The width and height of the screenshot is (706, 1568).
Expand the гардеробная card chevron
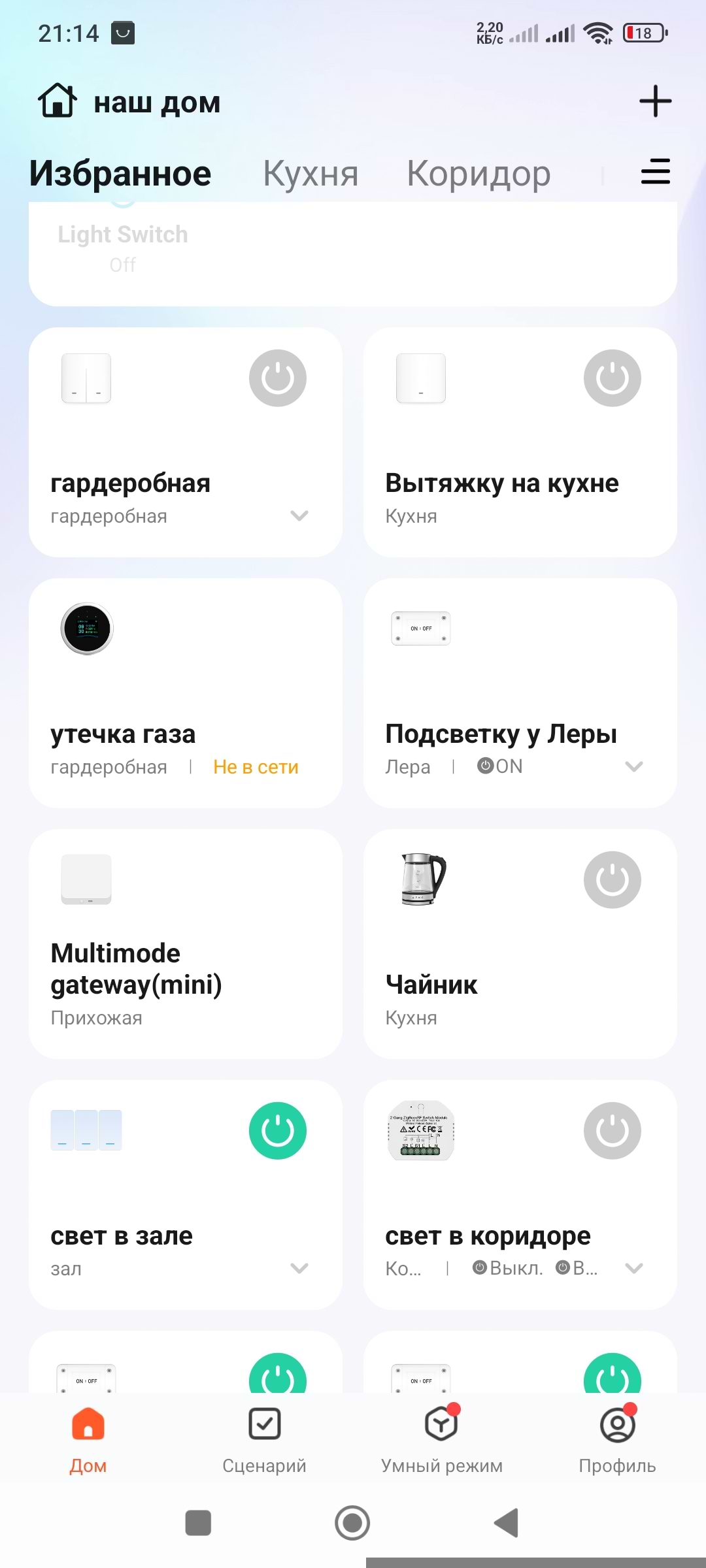pos(299,515)
